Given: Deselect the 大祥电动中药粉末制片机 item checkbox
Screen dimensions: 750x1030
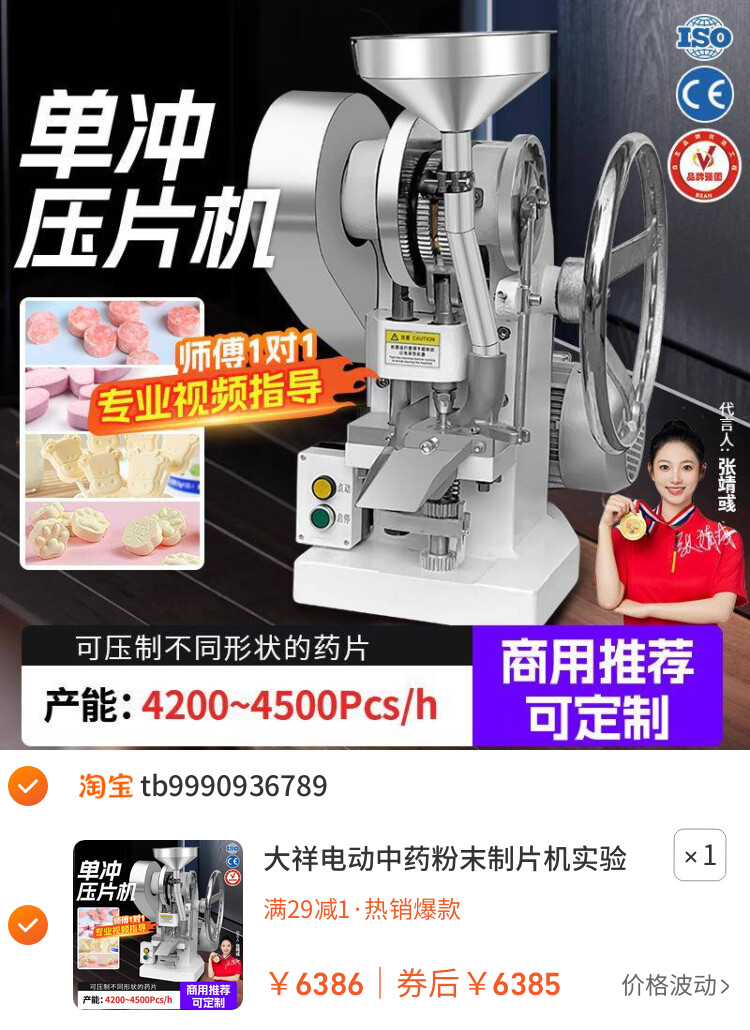Looking at the screenshot, I should 27,925.
